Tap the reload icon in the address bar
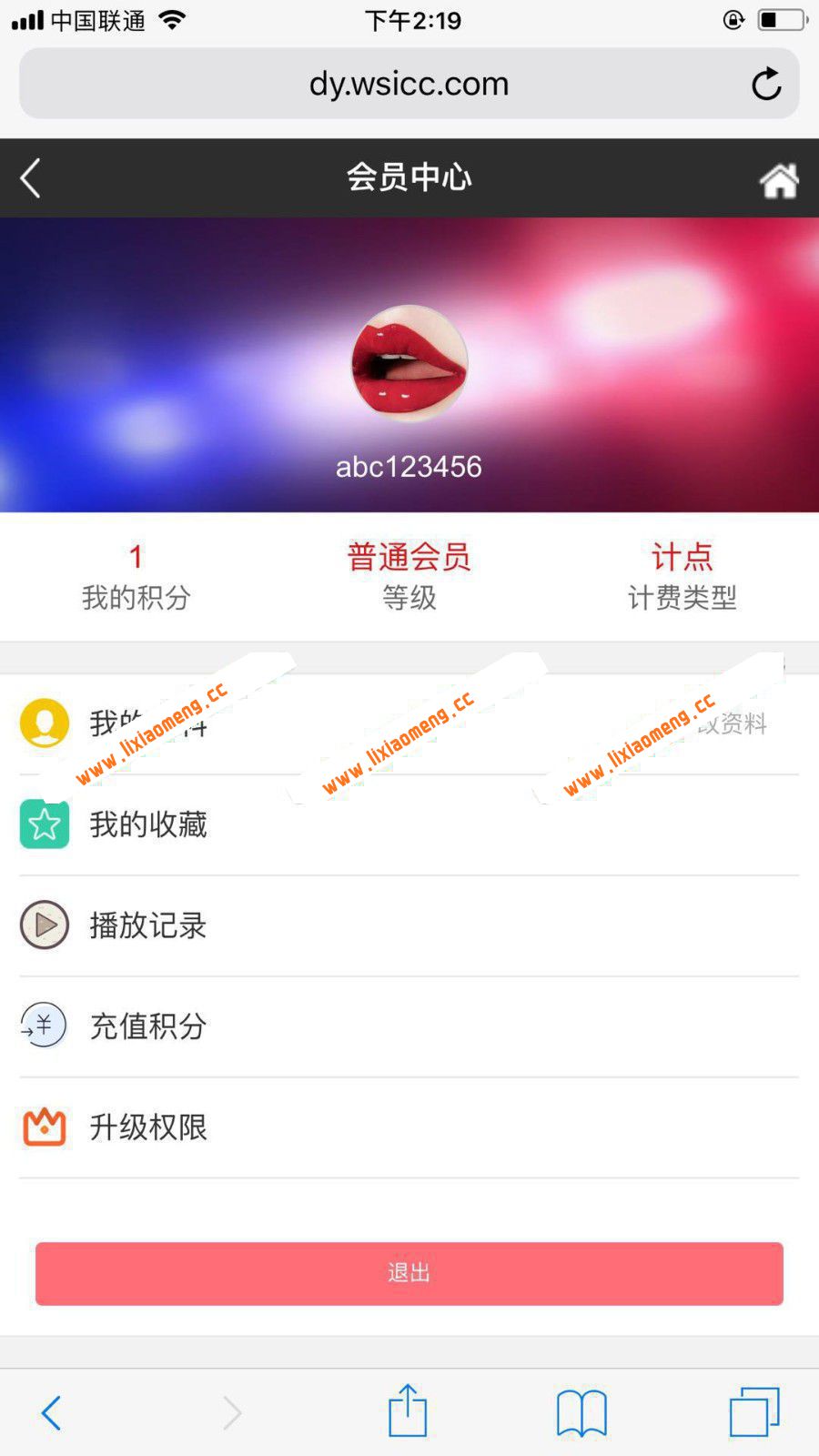 [767, 84]
